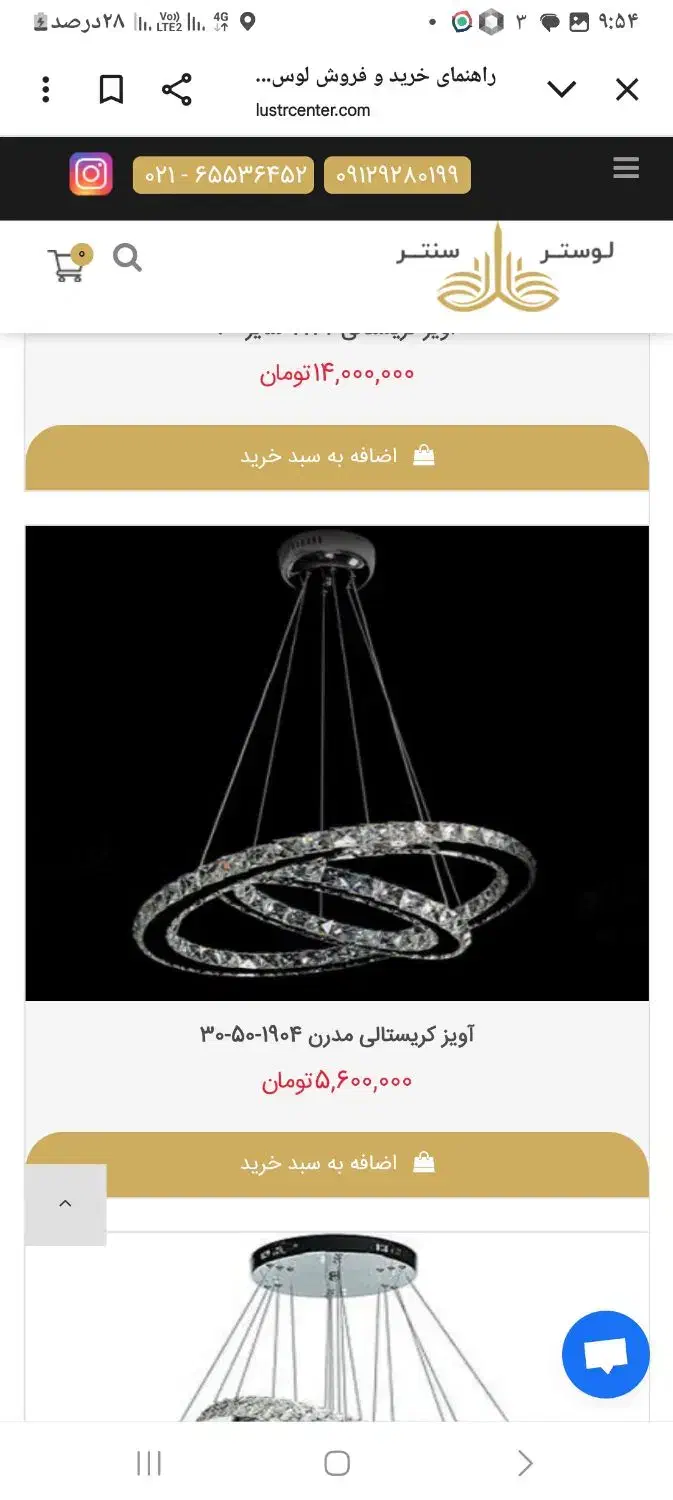Open the live chat bubble
Image resolution: width=673 pixels, height=1500 pixels.
605,1355
